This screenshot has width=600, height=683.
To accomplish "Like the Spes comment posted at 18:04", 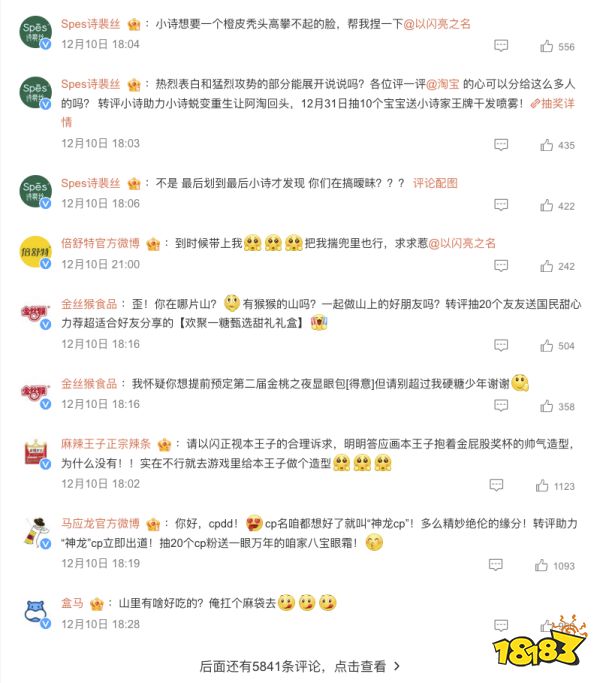I will tap(546, 46).
